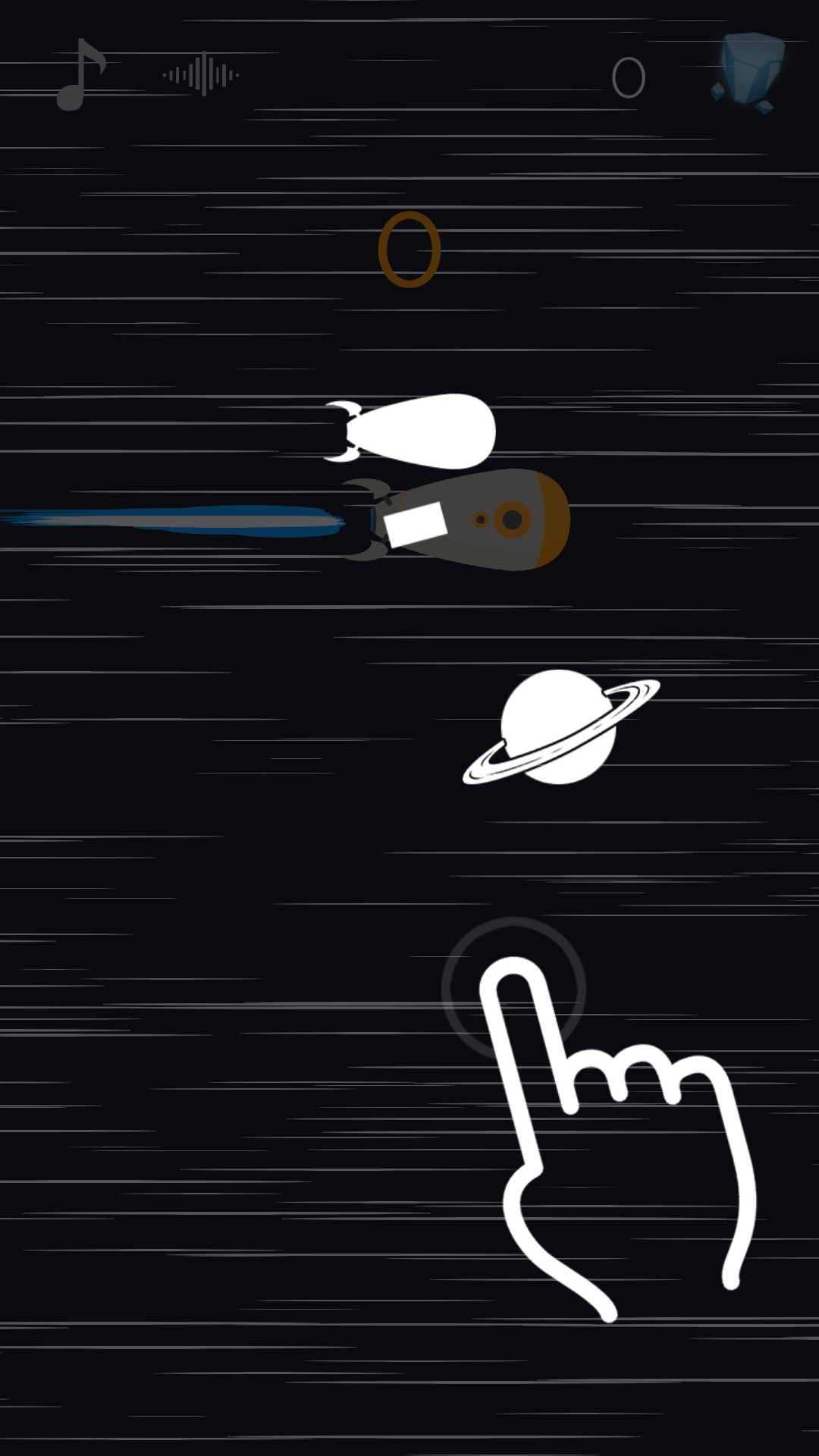The image size is (819, 1456).
Task: Tap the Saturn planet icon
Action: click(560, 728)
